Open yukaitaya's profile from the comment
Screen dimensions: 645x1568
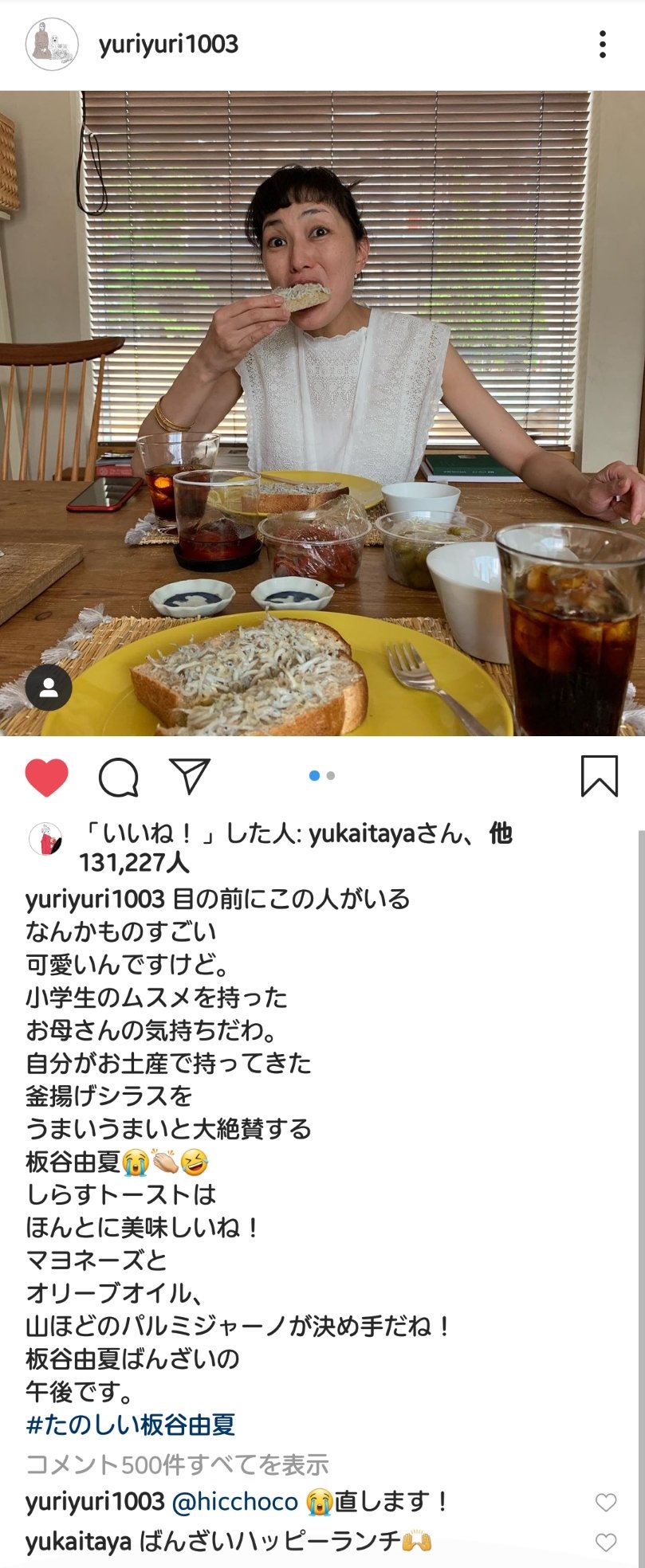[78, 1542]
